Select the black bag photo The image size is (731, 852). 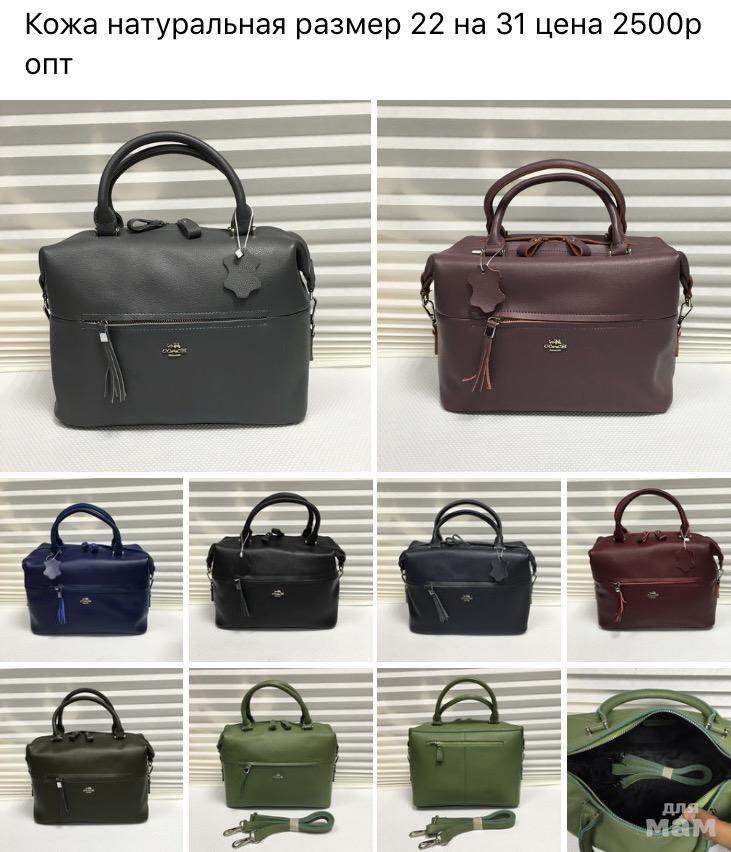click(278, 569)
